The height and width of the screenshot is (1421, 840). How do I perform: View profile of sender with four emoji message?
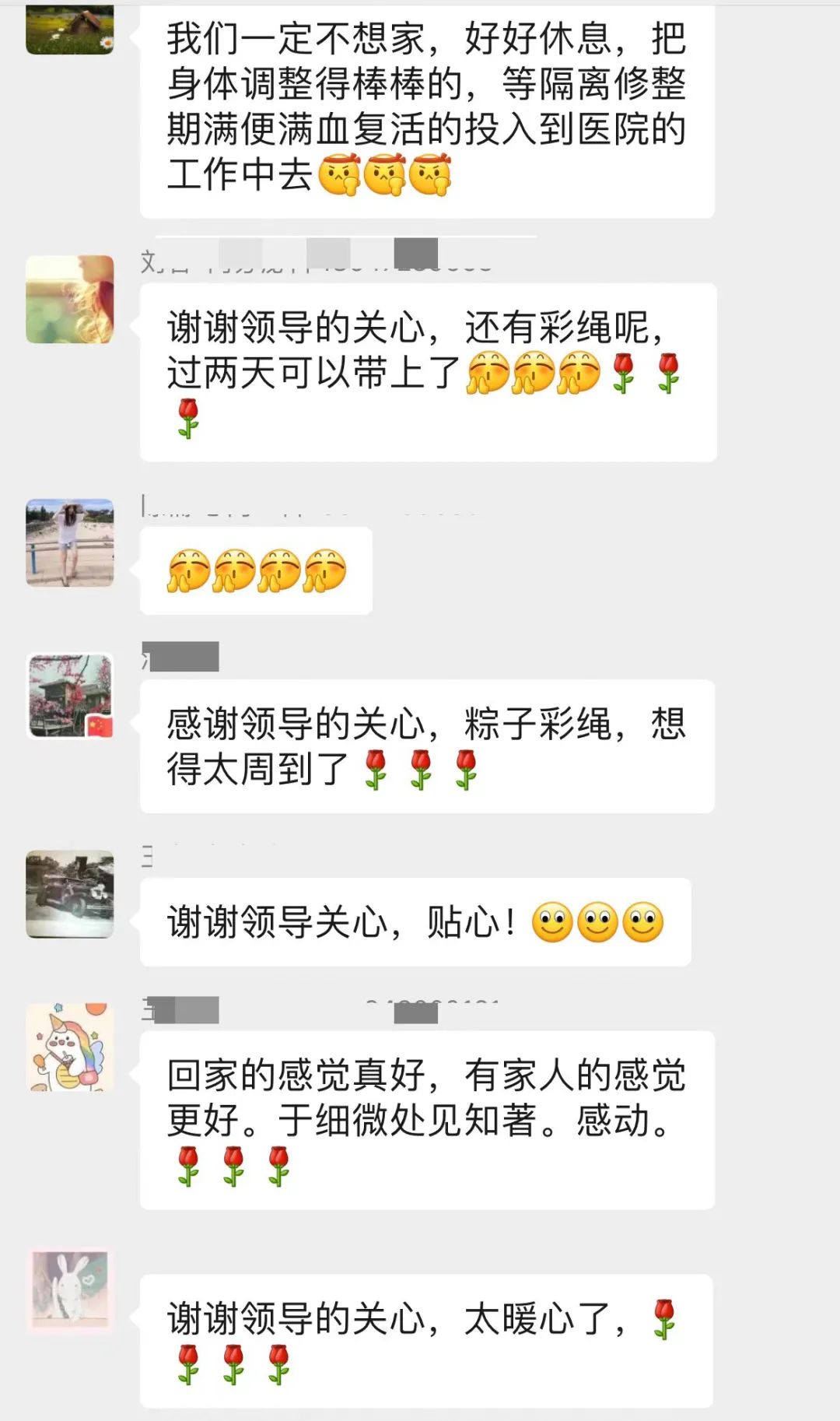(x=70, y=542)
